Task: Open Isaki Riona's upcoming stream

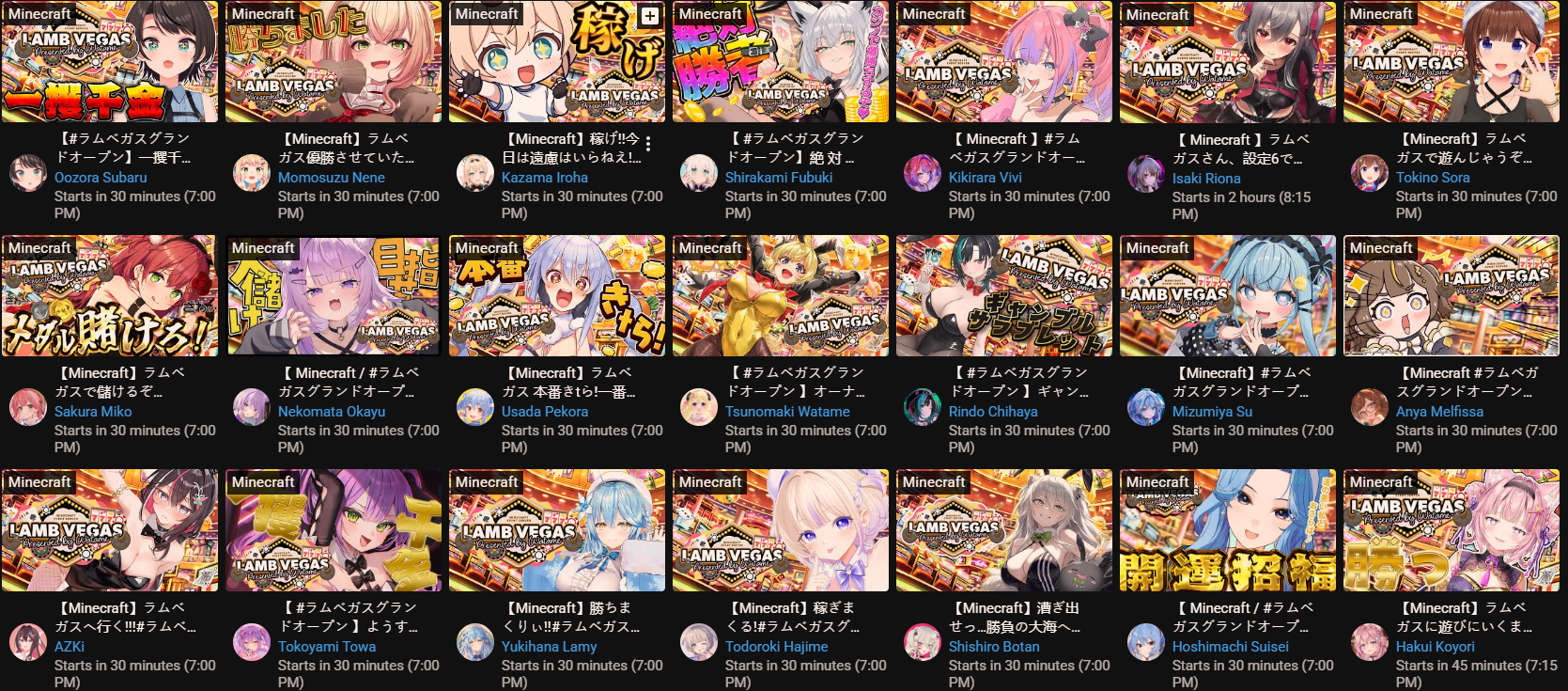Action: 1227,62
